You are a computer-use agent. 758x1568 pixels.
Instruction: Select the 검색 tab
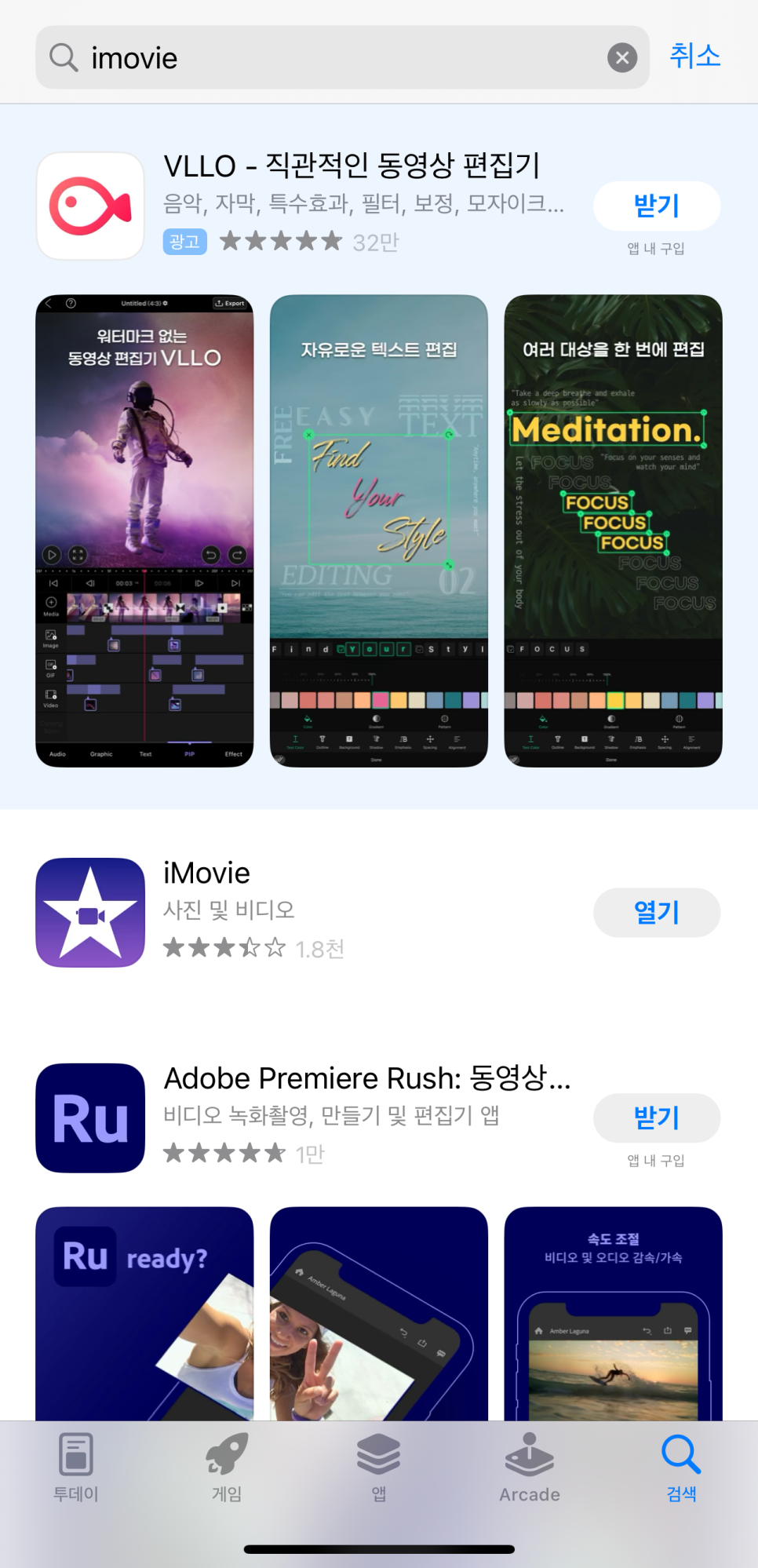click(x=681, y=1468)
